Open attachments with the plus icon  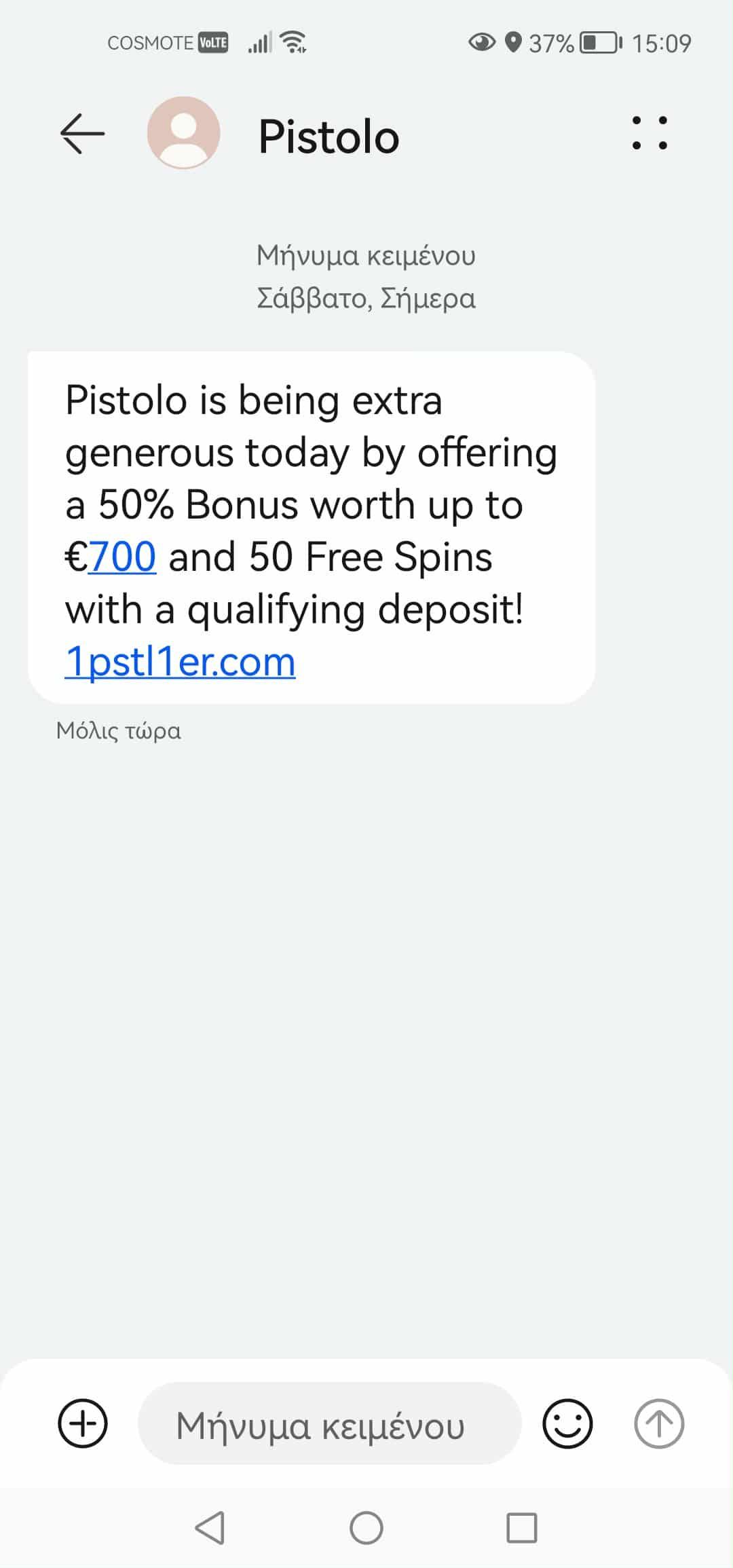click(x=83, y=1423)
